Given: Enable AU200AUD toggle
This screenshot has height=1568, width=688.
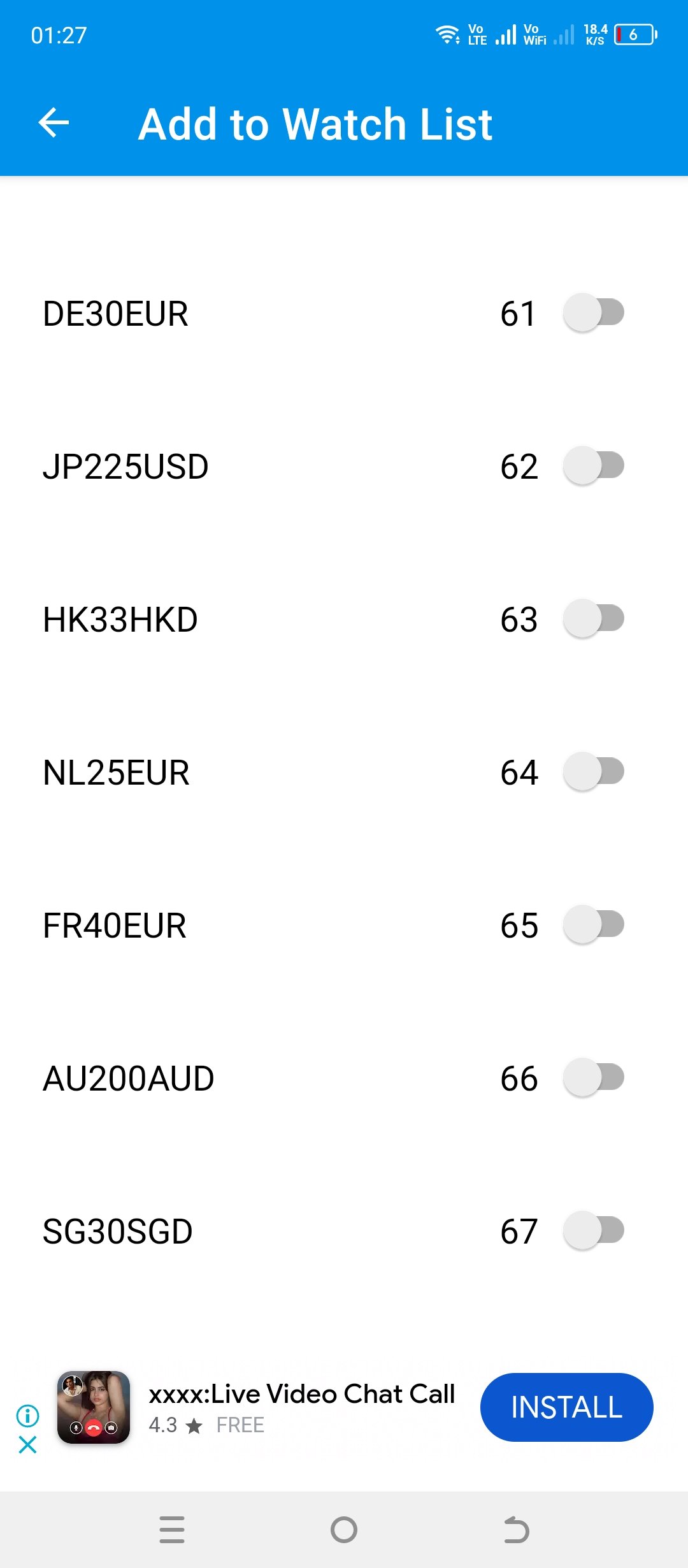Looking at the screenshot, I should coord(594,1078).
